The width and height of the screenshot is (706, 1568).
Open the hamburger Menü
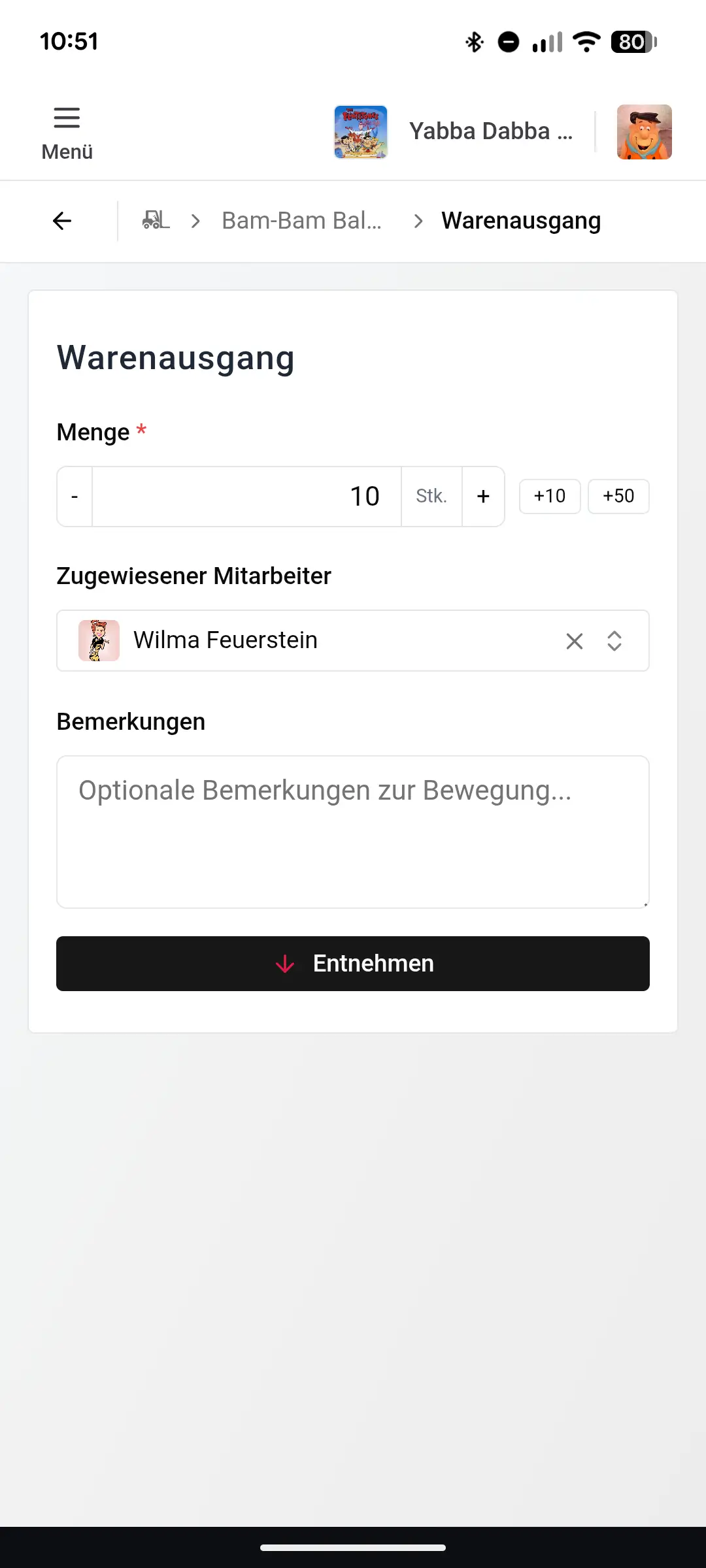[x=65, y=128]
